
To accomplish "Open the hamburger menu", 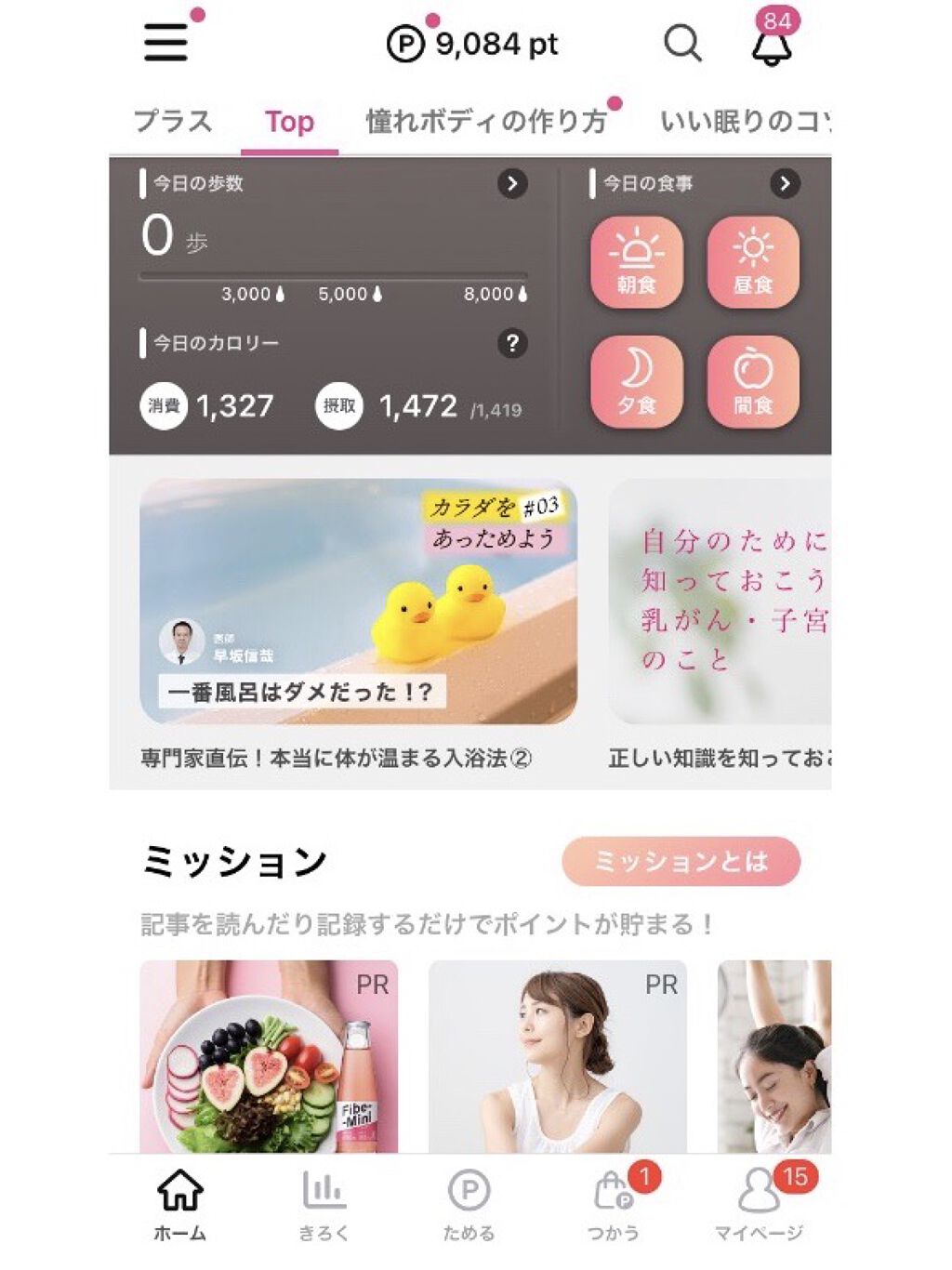I will (x=165, y=43).
